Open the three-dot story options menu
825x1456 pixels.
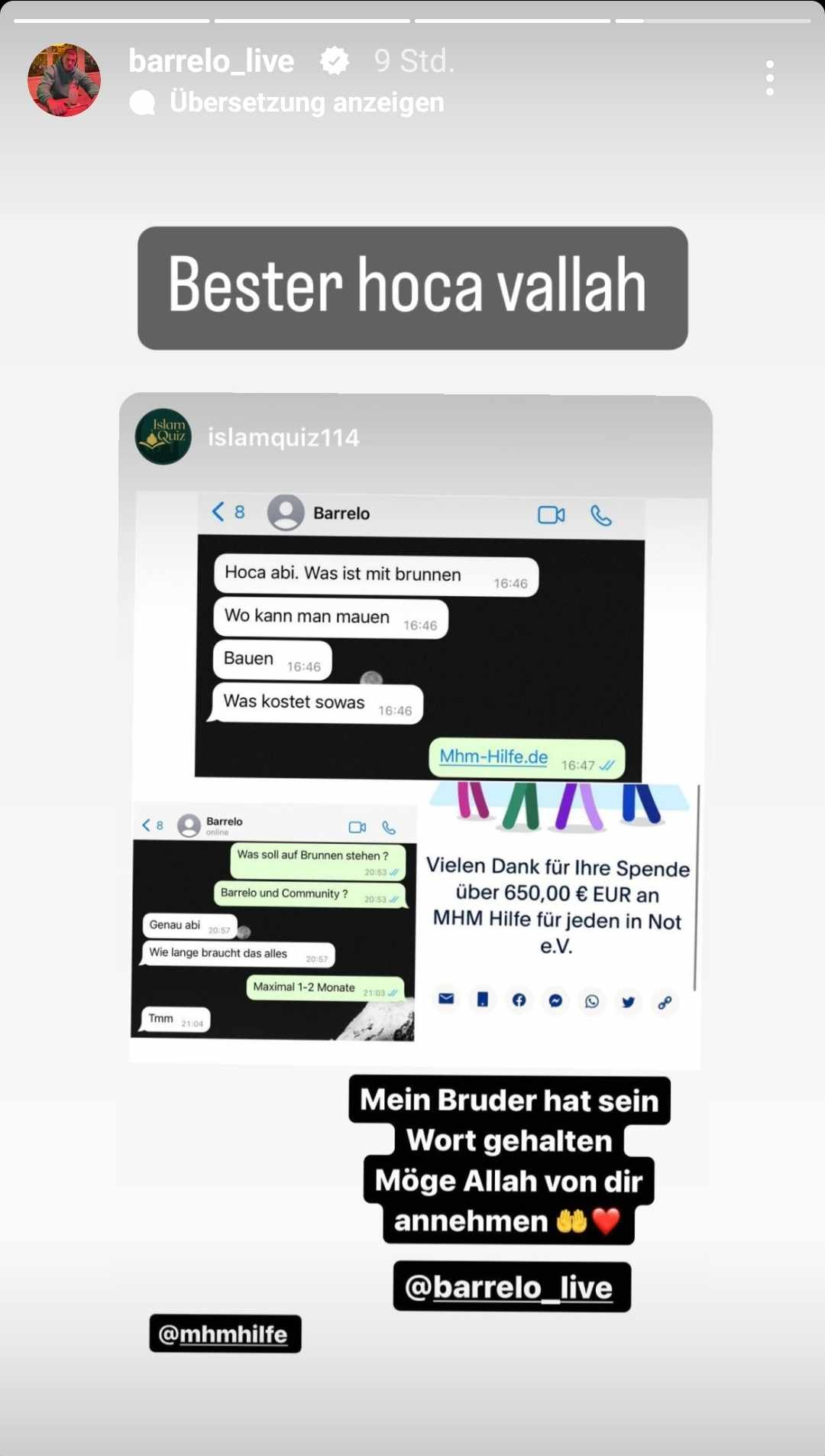(769, 78)
